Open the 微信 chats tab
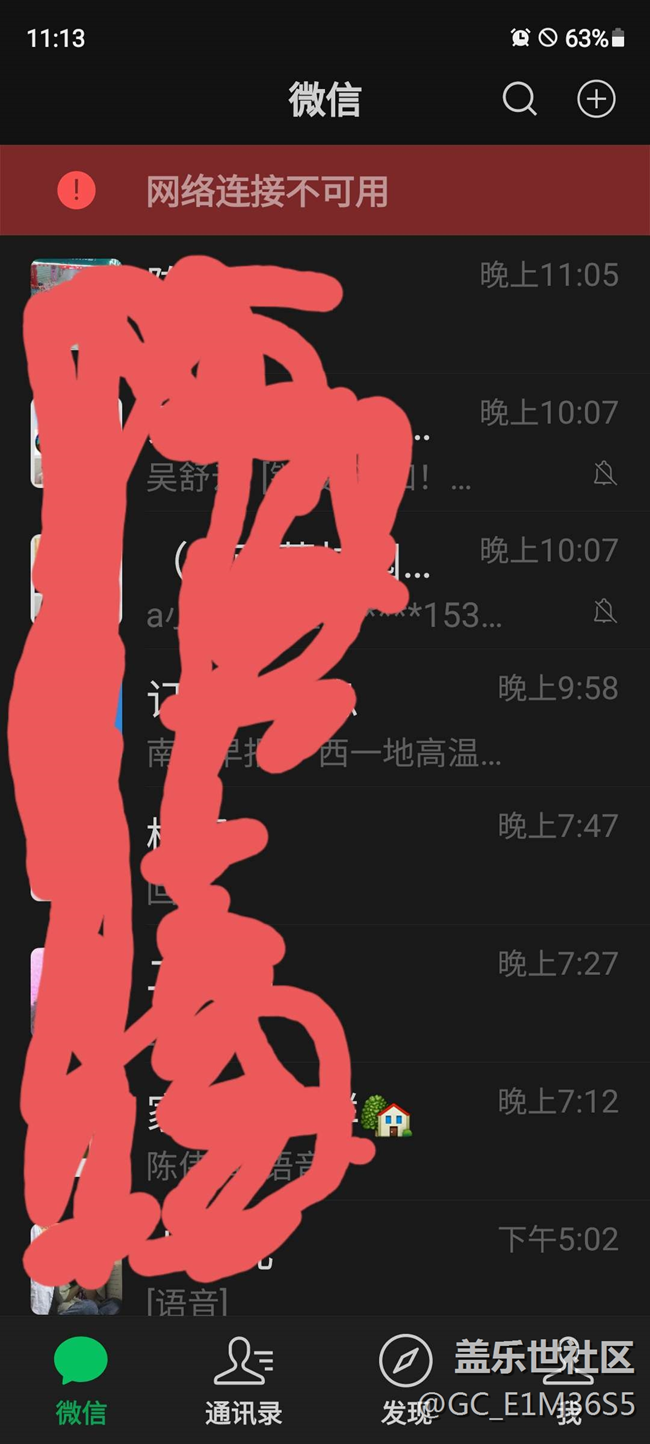 click(81, 1381)
